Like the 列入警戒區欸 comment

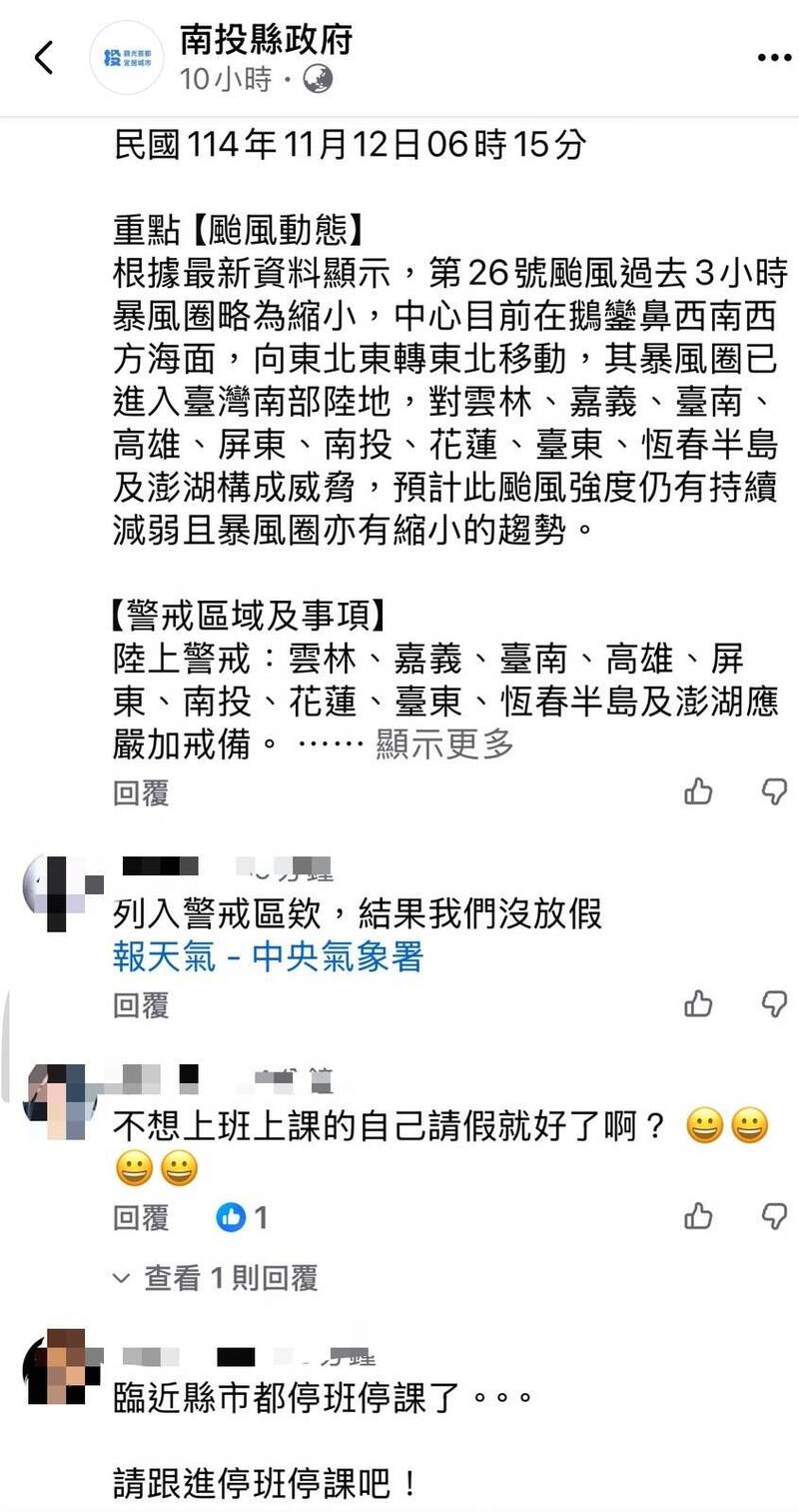(699, 1004)
